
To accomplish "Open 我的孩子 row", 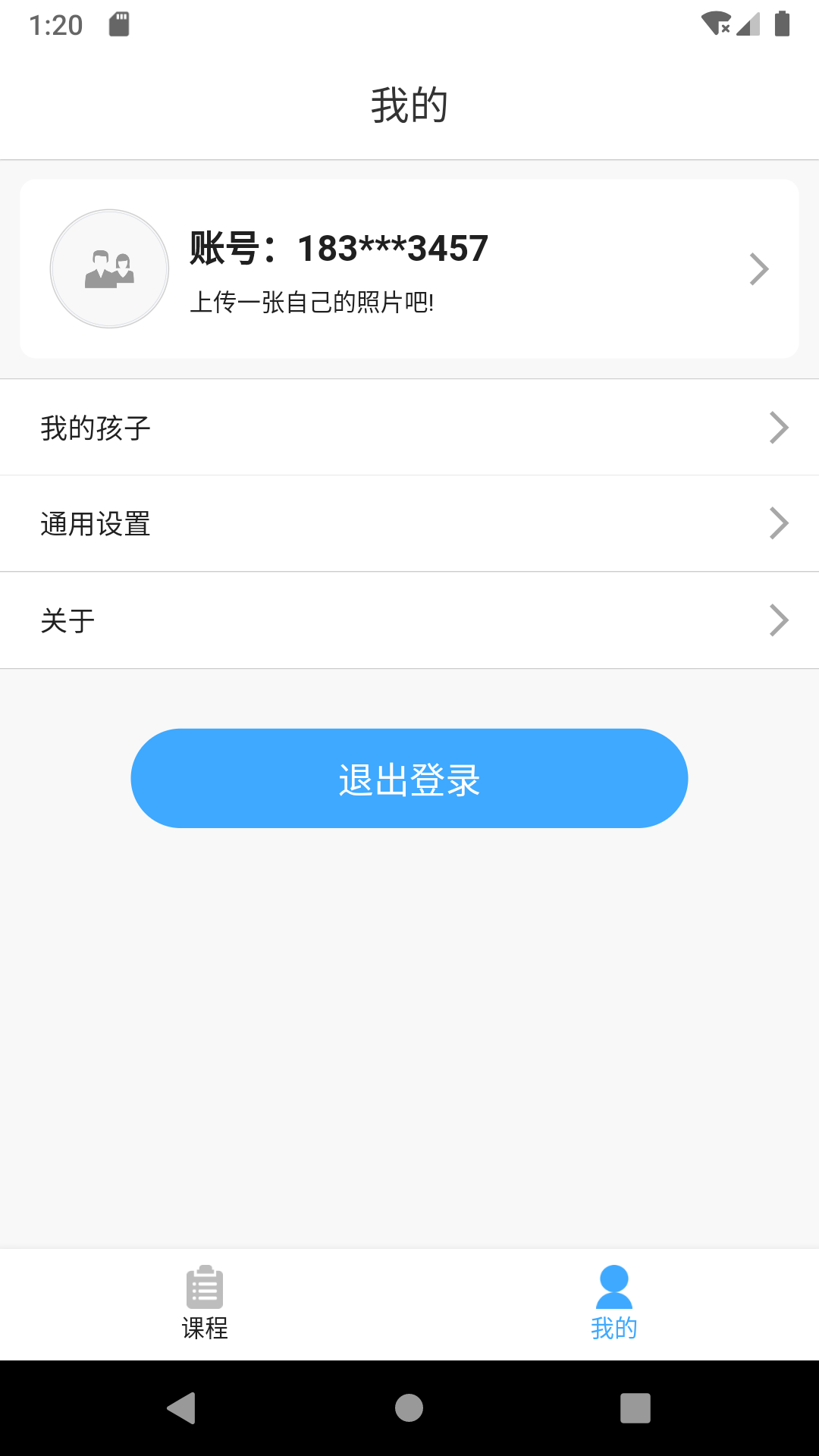I will pos(409,428).
